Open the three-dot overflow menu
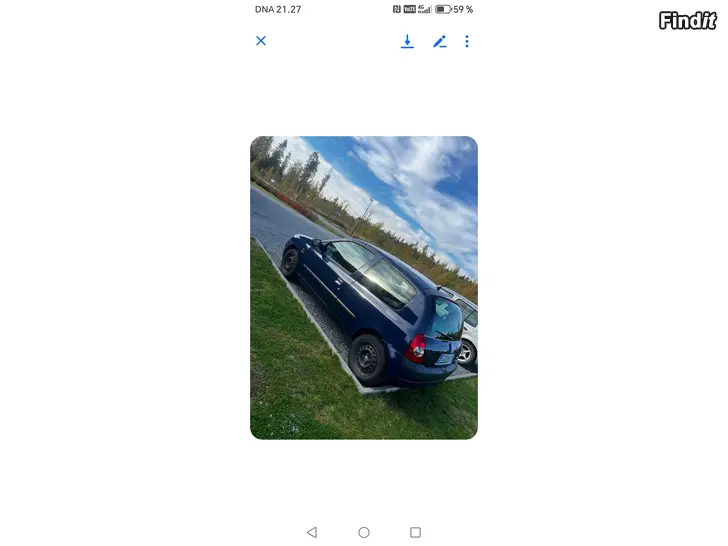Image resolution: width=728 pixels, height=546 pixels. (467, 41)
